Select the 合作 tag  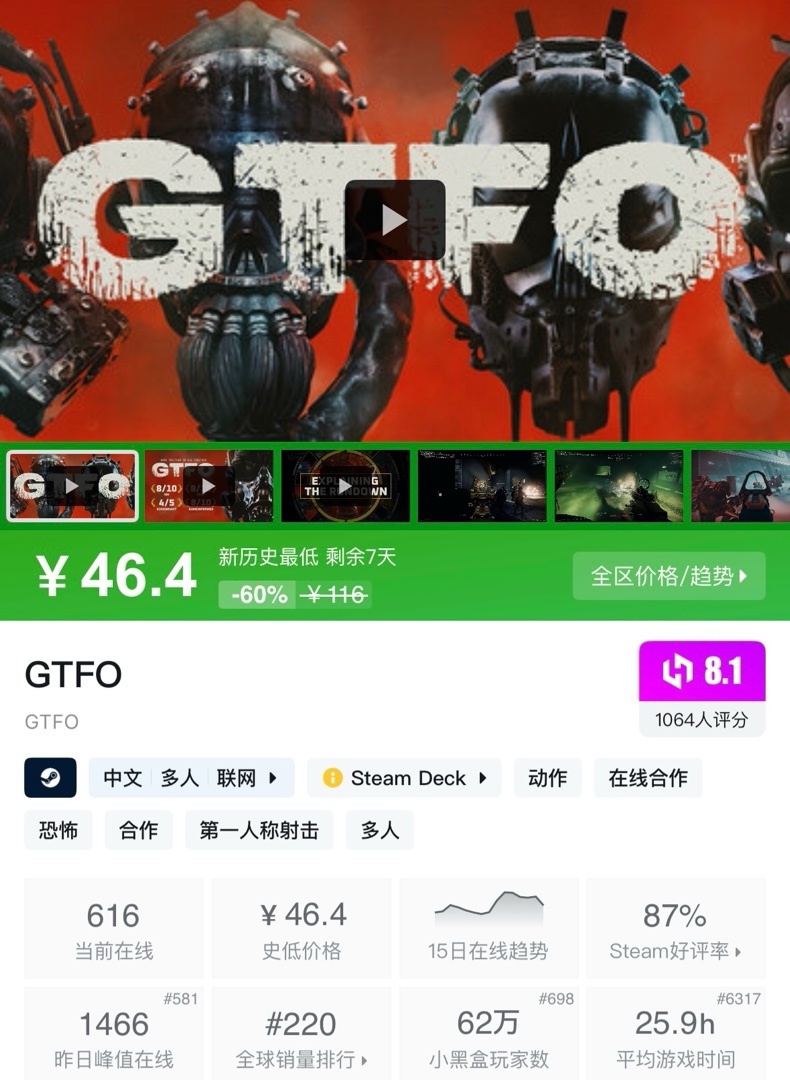138,830
